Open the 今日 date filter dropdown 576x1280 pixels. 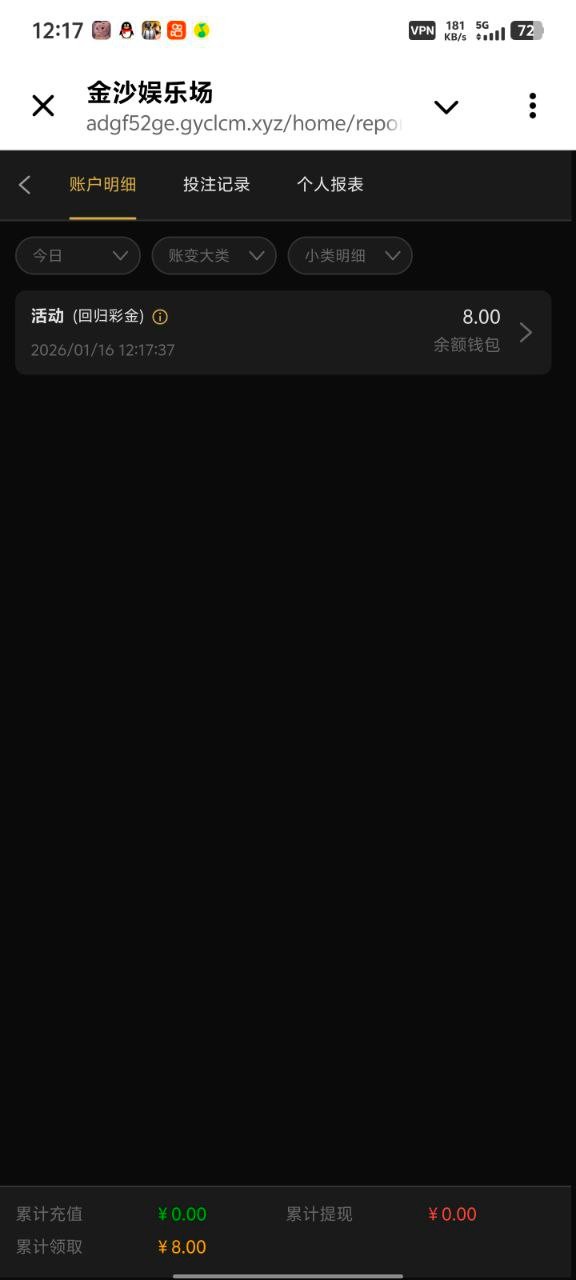(x=78, y=256)
